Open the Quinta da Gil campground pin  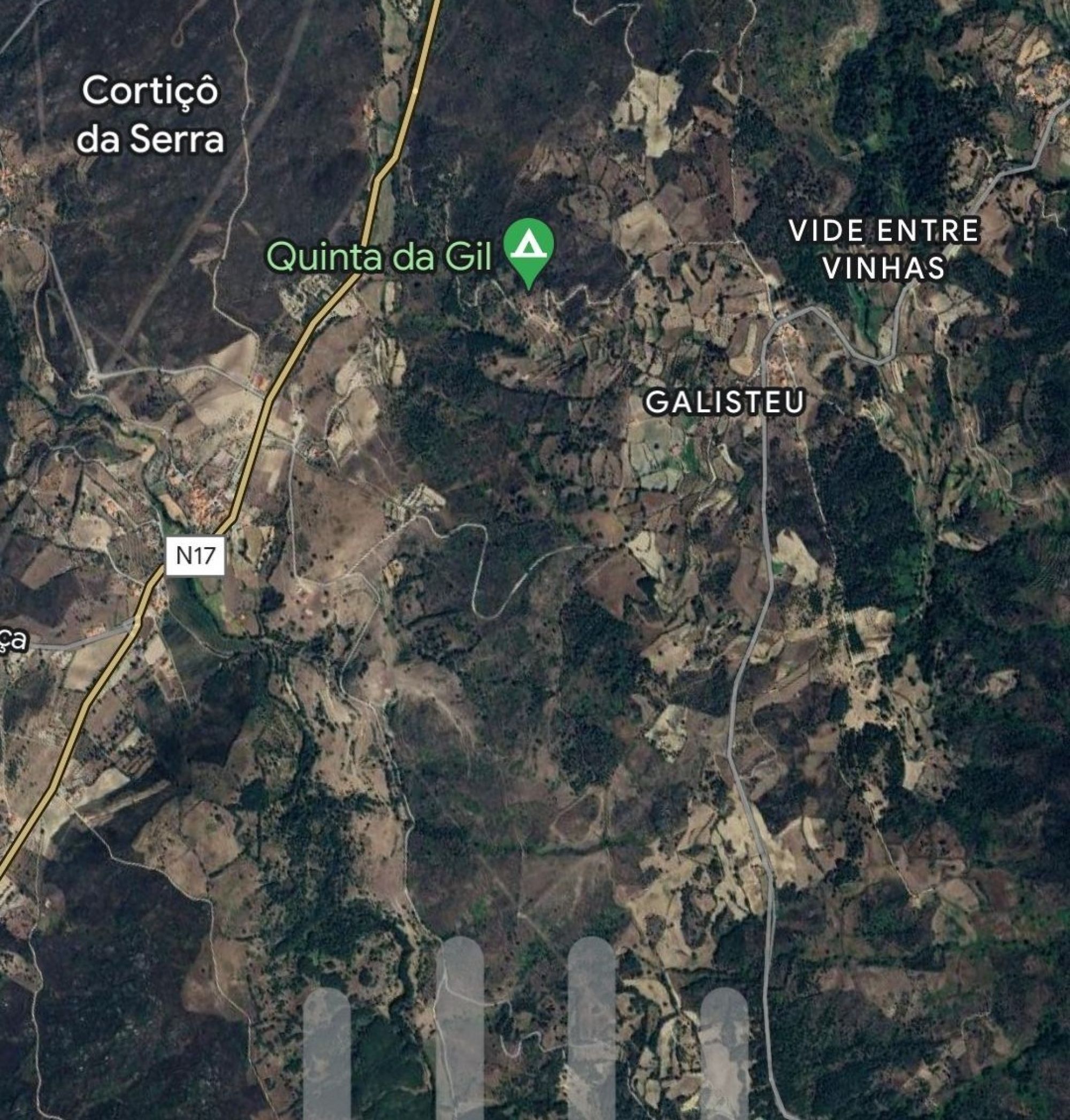tap(529, 247)
